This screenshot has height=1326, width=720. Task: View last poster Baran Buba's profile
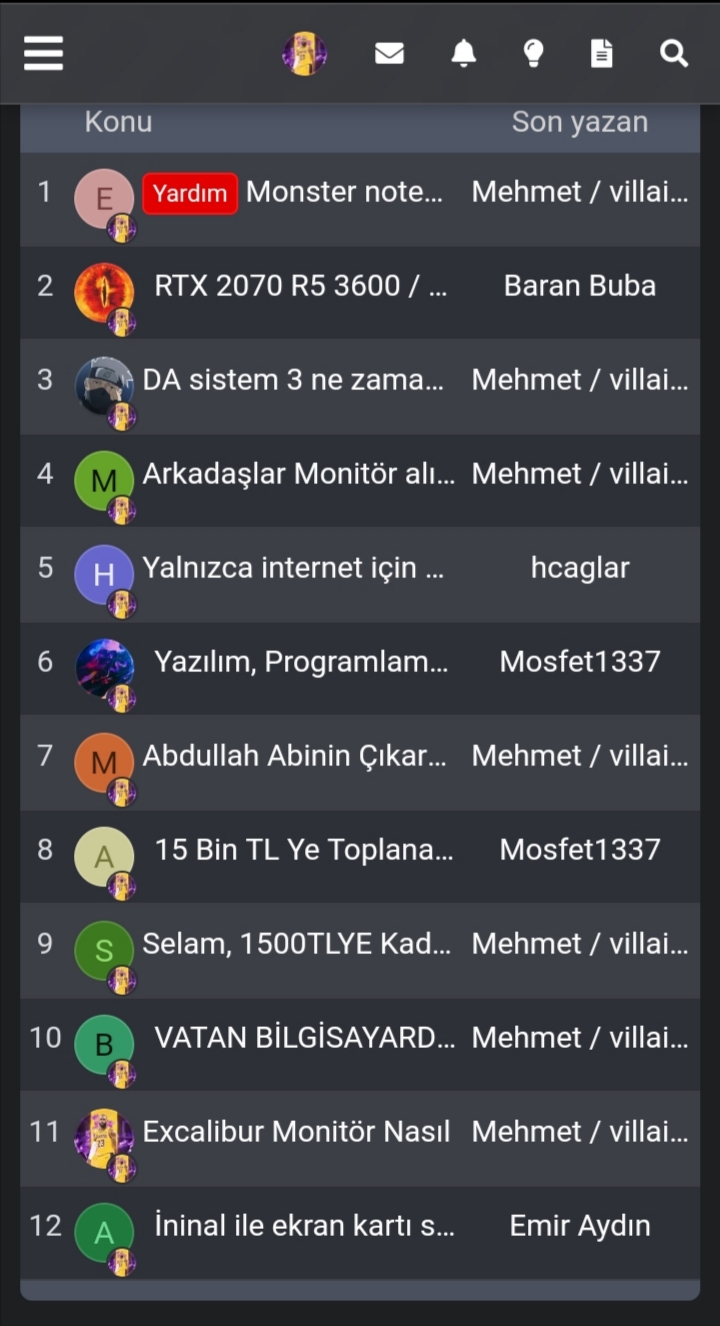(x=580, y=286)
